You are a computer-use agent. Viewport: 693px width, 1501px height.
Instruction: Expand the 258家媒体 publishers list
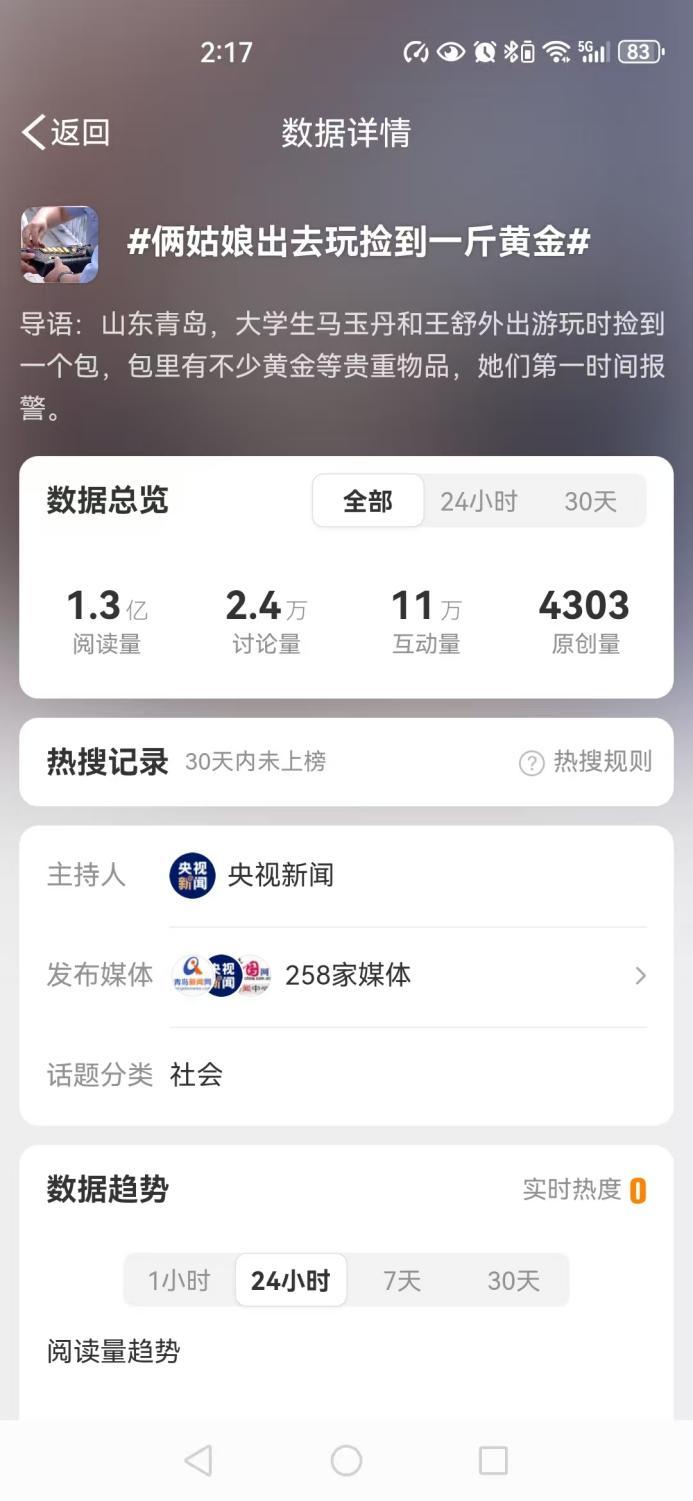click(410, 975)
